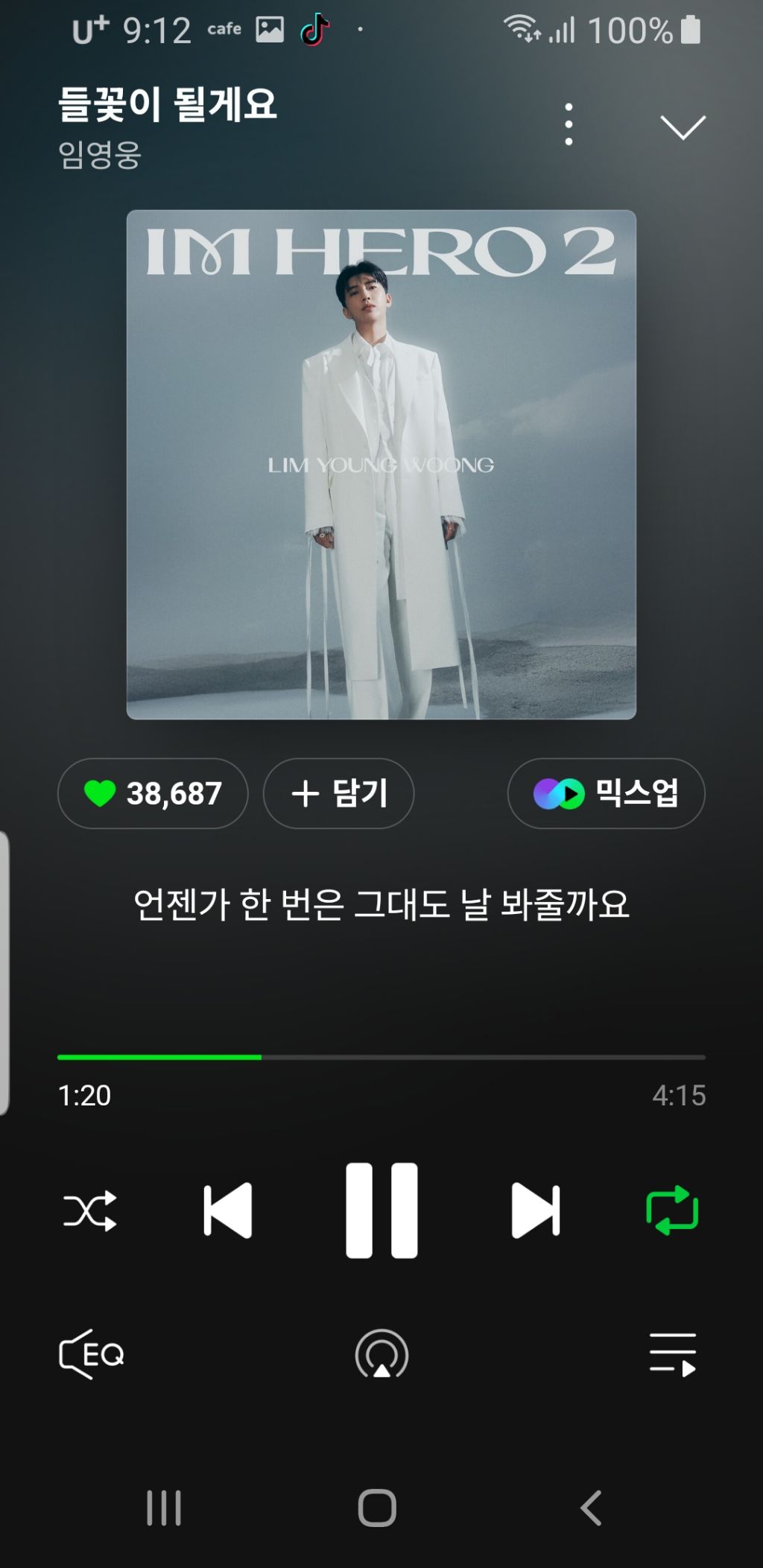Open recent apps from the navigation bar
763x1568 pixels.
point(164,1508)
